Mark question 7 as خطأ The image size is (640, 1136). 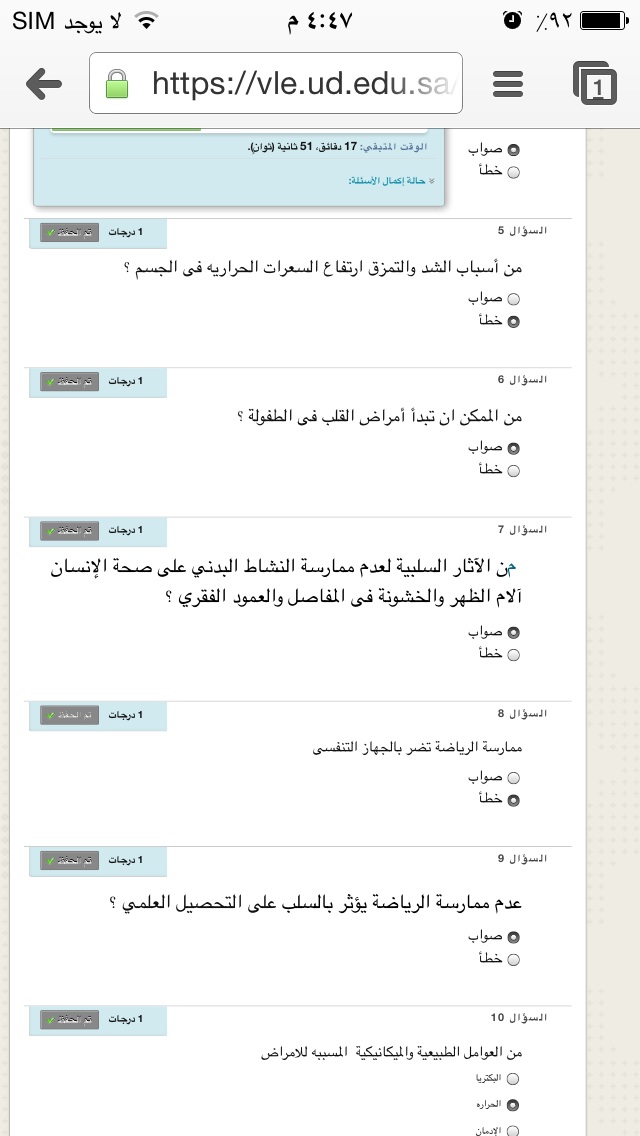click(x=513, y=655)
